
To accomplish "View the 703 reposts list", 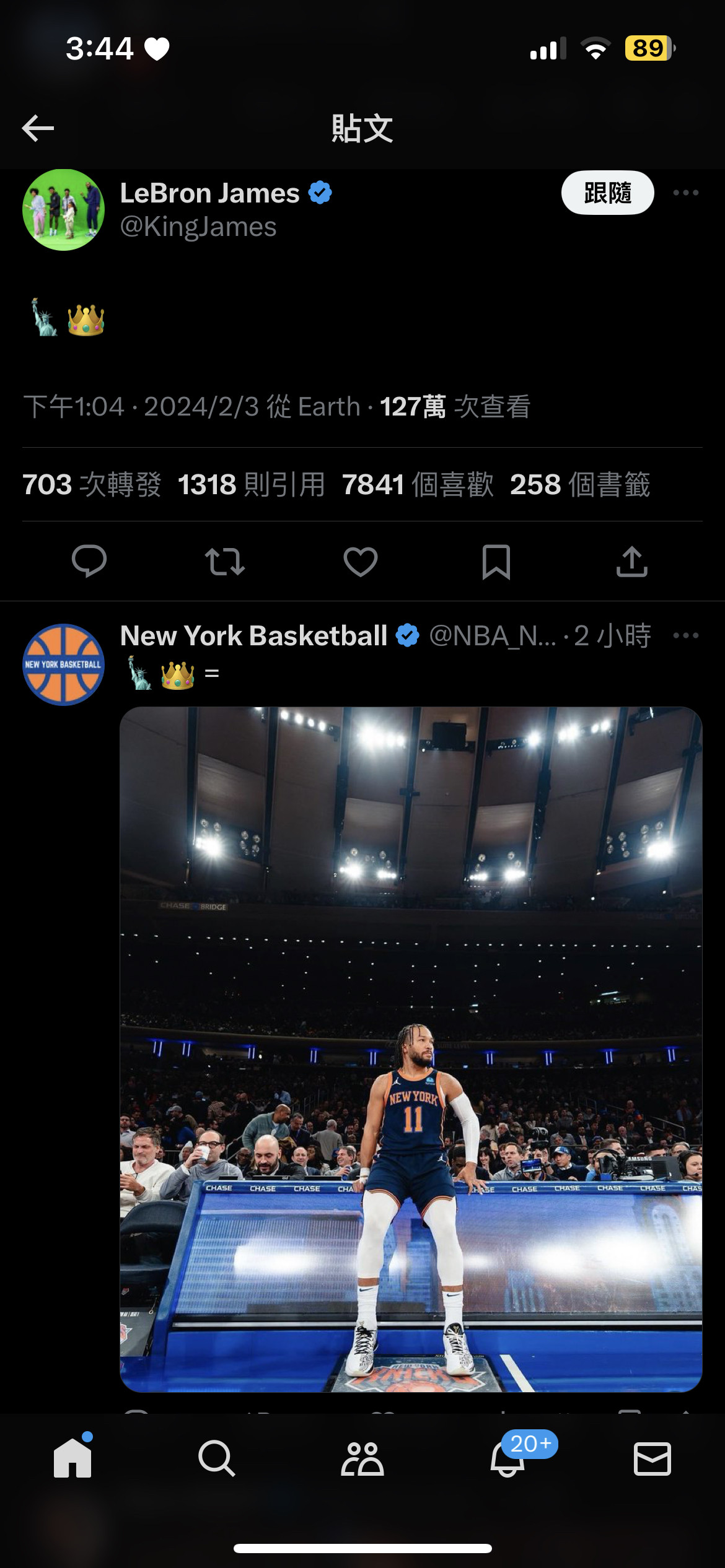I will 92,484.
